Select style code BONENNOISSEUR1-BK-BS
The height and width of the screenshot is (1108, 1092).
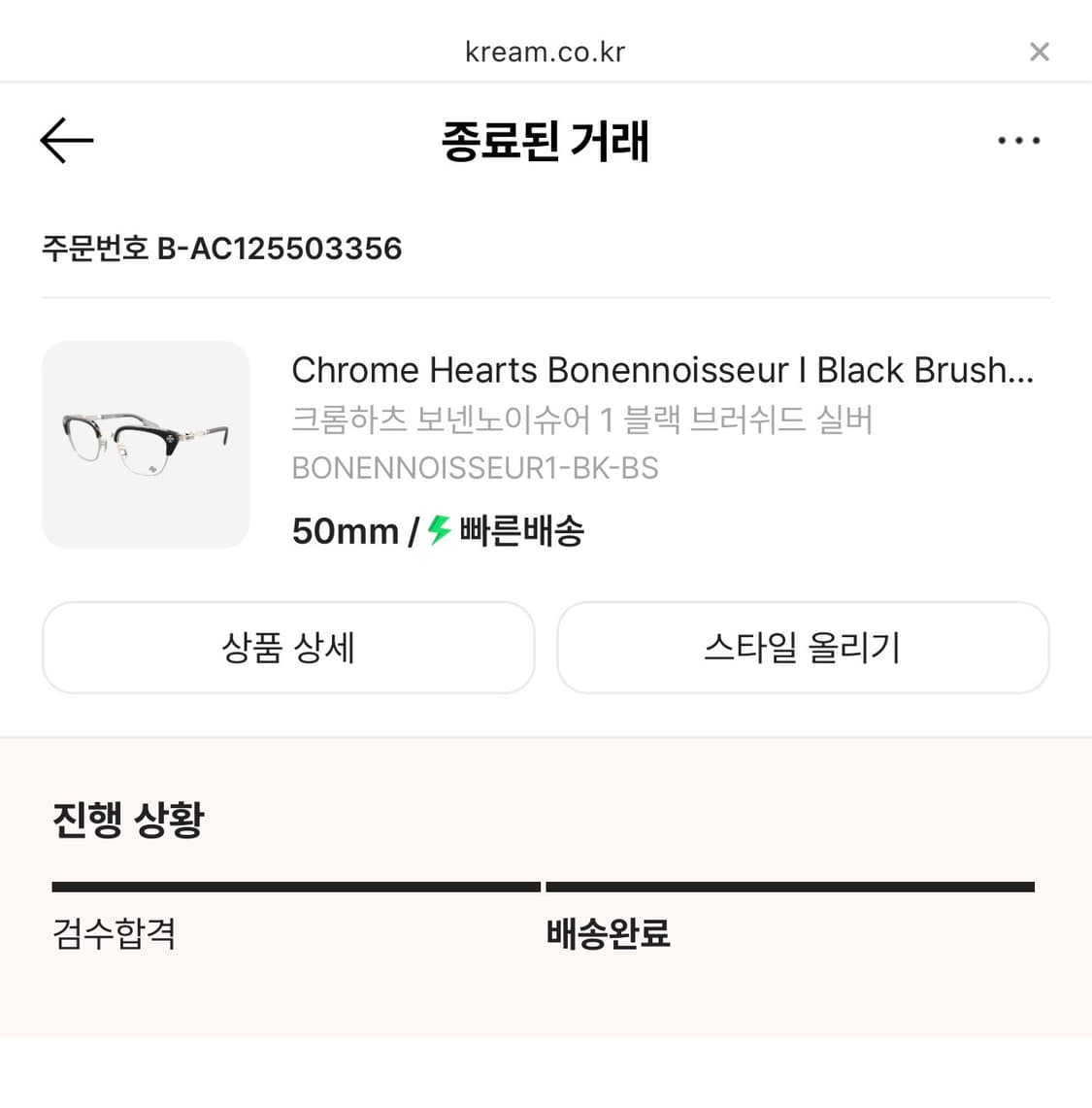click(475, 467)
